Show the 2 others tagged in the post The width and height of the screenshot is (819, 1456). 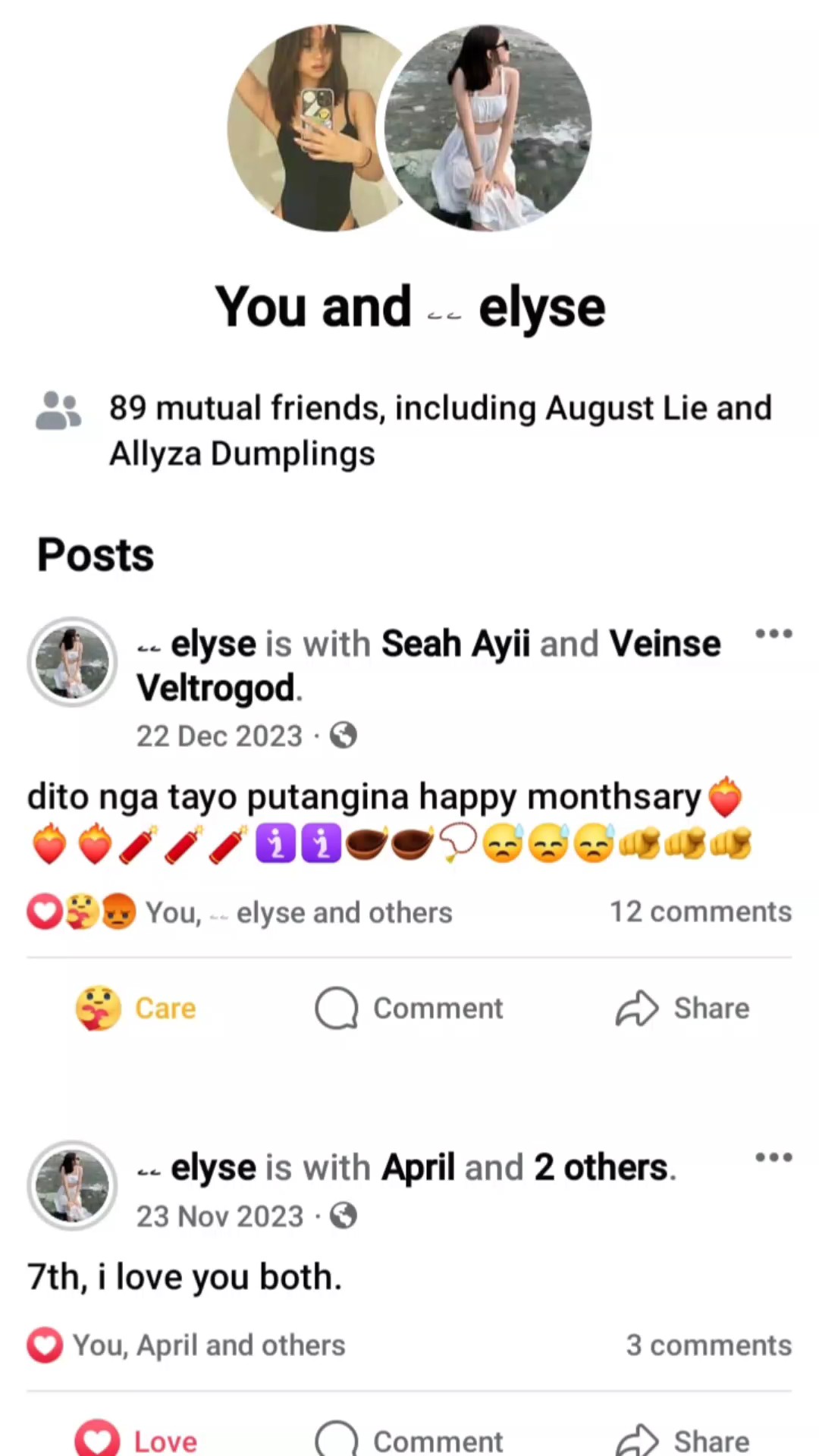604,1168
